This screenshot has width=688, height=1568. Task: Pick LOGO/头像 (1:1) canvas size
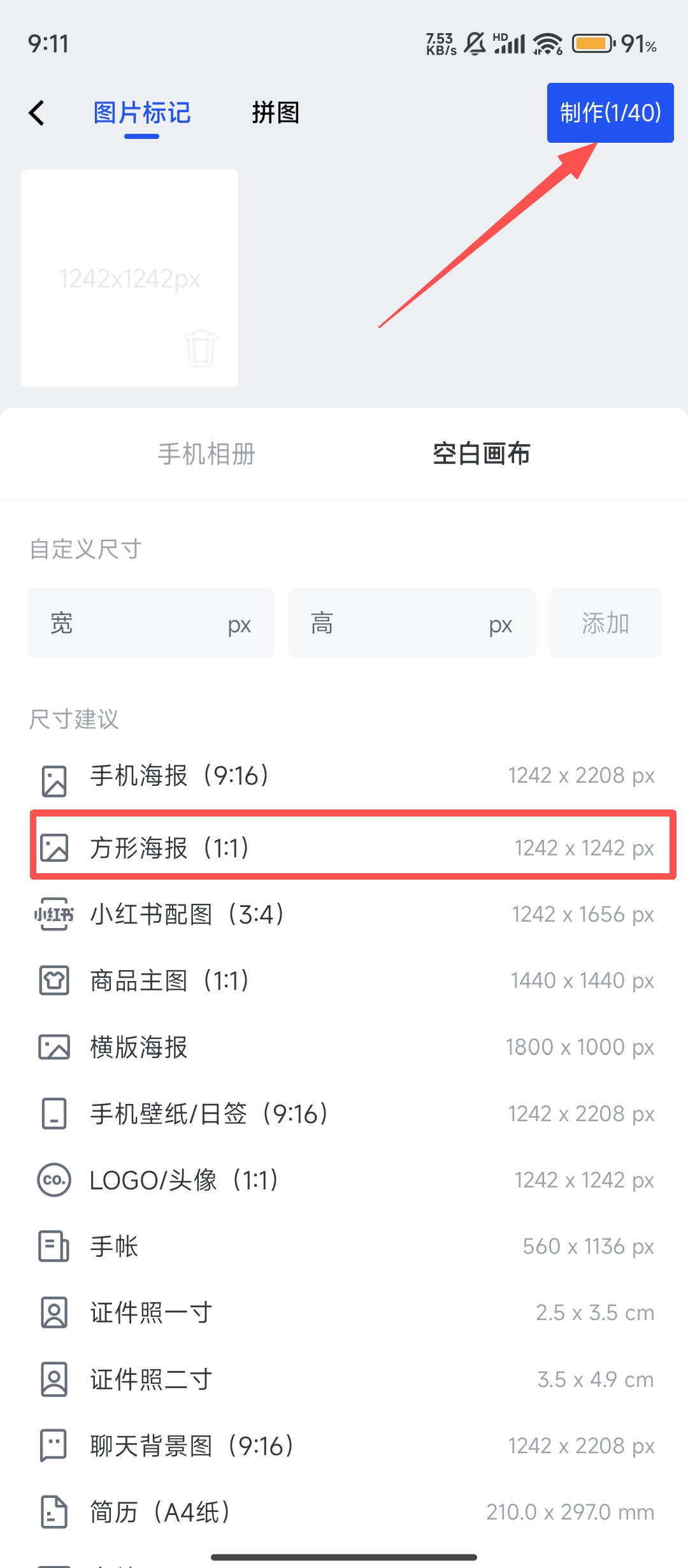pos(344,1180)
